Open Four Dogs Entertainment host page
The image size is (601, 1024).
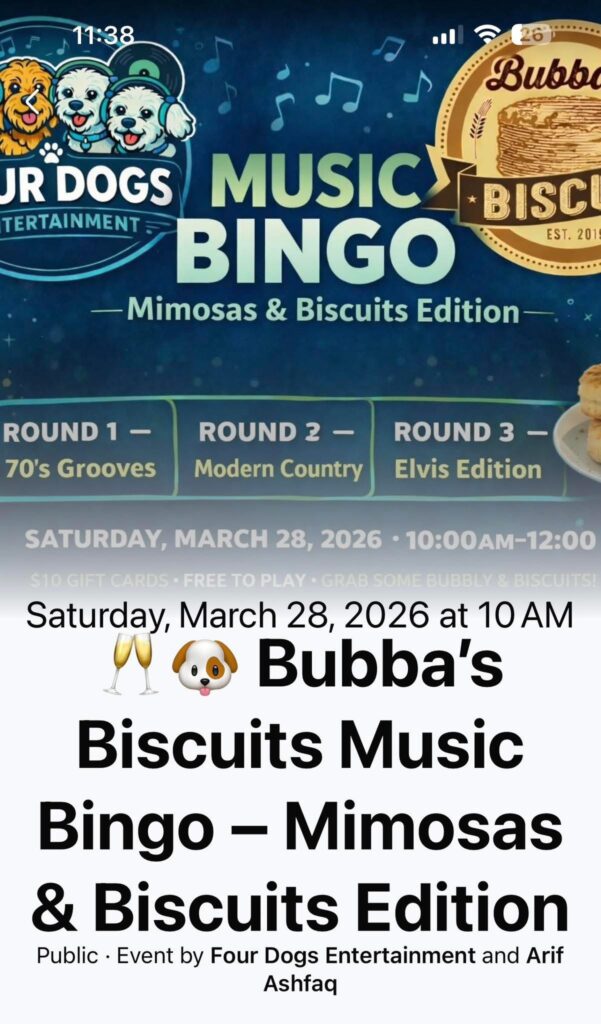point(342,956)
